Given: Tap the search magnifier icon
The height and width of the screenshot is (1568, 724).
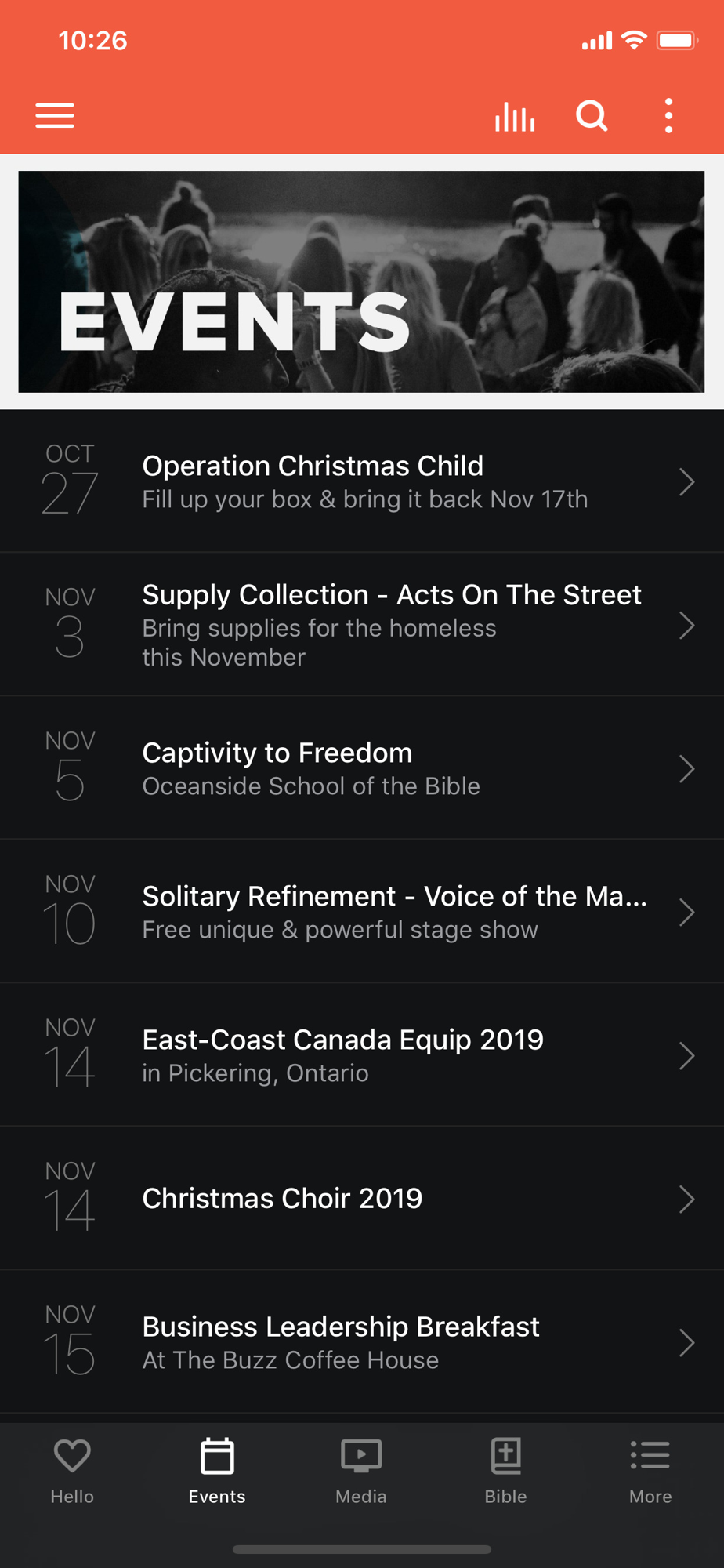Looking at the screenshot, I should click(592, 116).
